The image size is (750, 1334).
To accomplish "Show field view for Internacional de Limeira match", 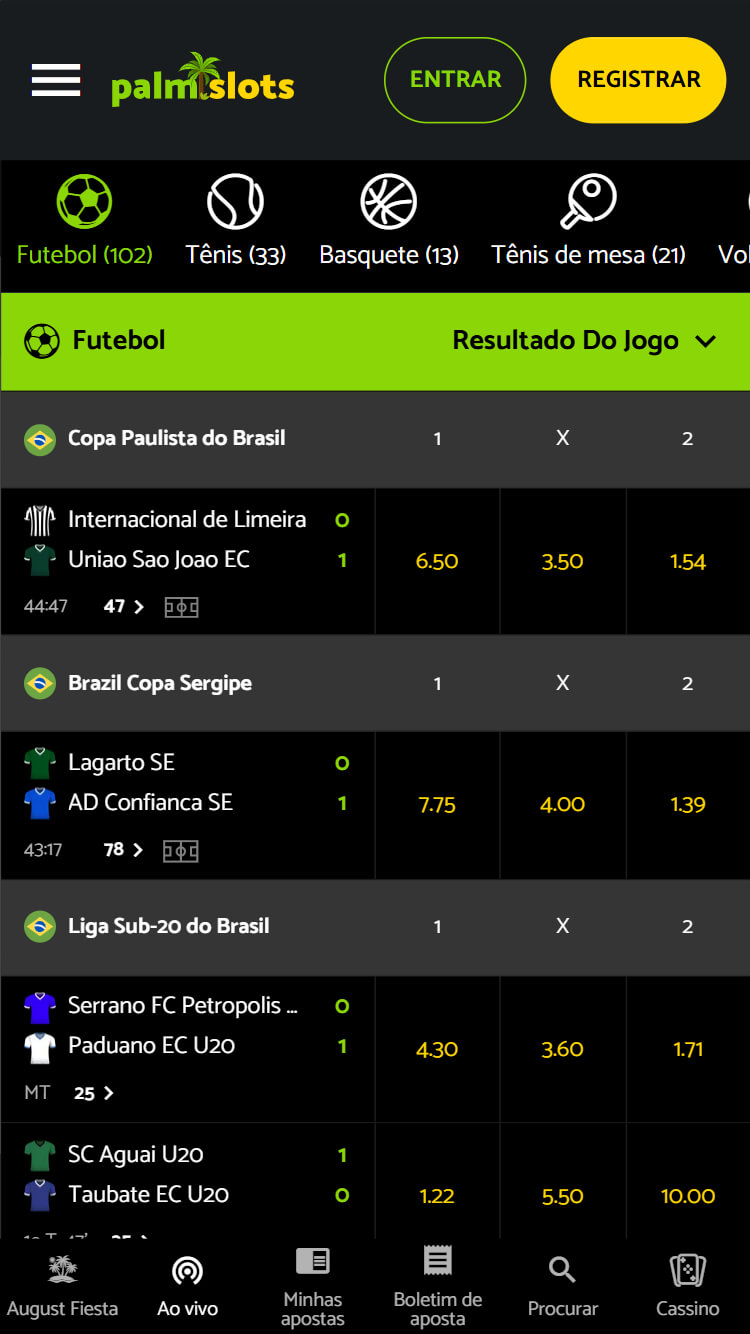I will pyautogui.click(x=181, y=607).
